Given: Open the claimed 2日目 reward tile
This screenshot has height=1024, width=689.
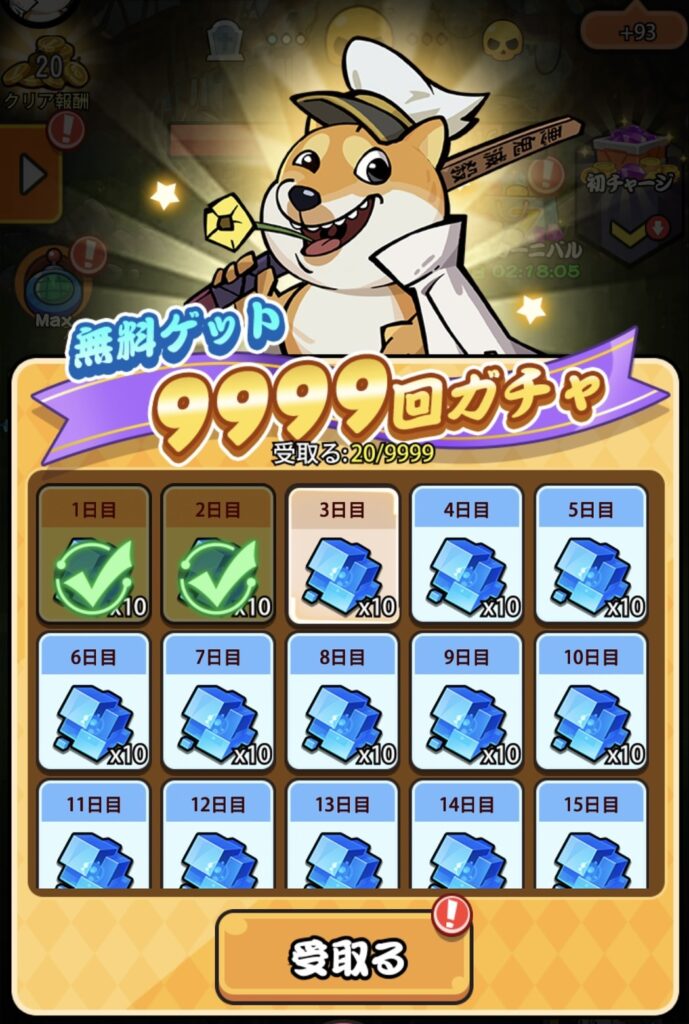Looking at the screenshot, I should coord(218,555).
